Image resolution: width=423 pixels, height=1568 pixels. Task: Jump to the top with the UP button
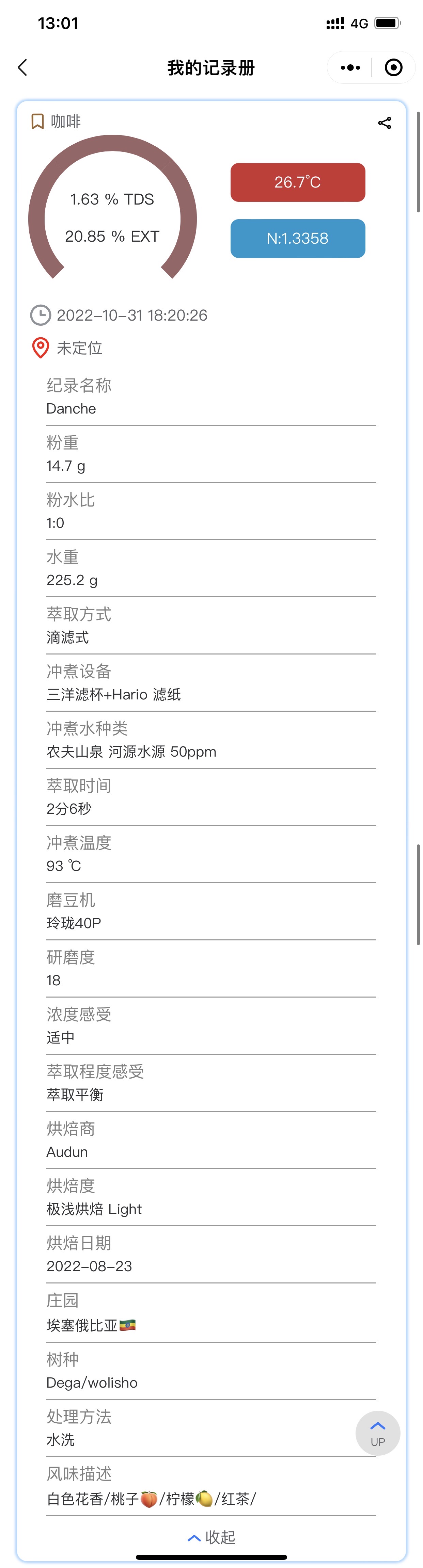pos(377,1433)
